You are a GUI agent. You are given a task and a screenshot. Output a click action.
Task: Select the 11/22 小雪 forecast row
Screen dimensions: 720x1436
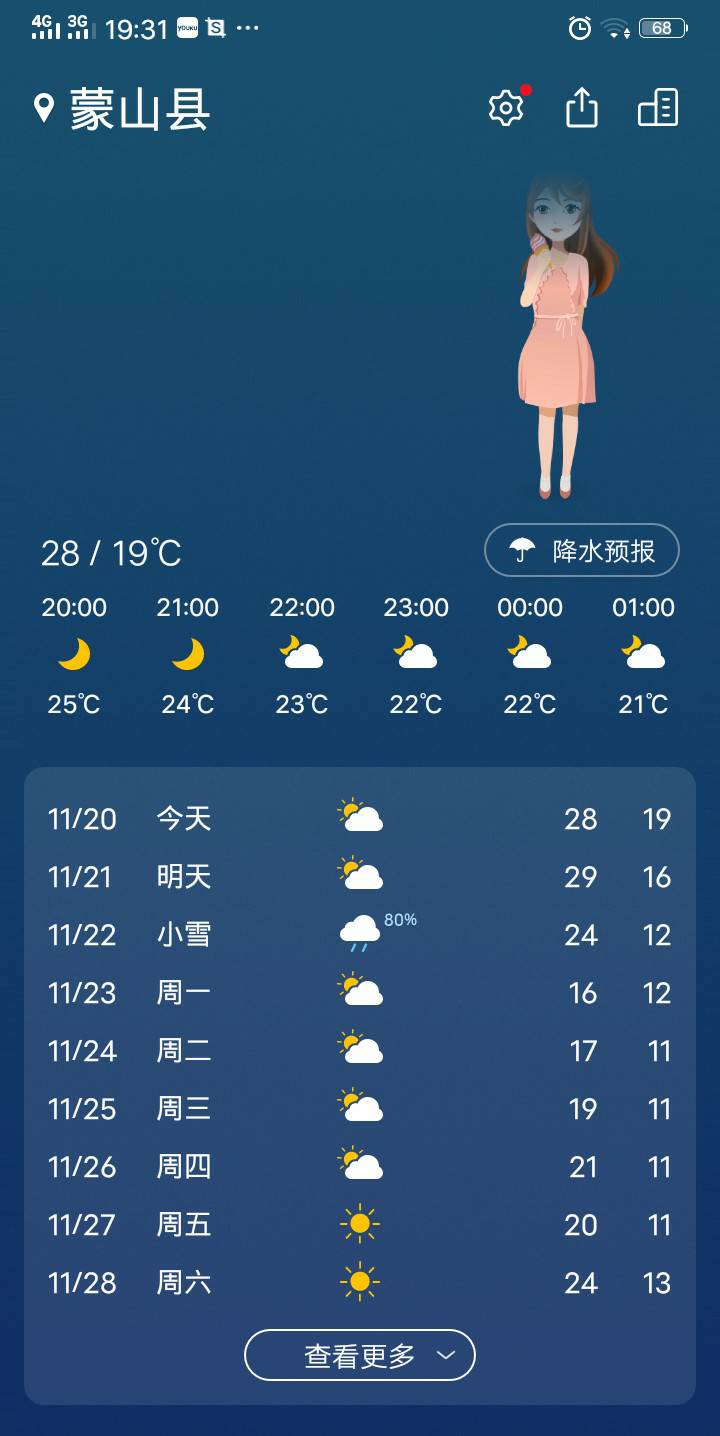point(360,935)
